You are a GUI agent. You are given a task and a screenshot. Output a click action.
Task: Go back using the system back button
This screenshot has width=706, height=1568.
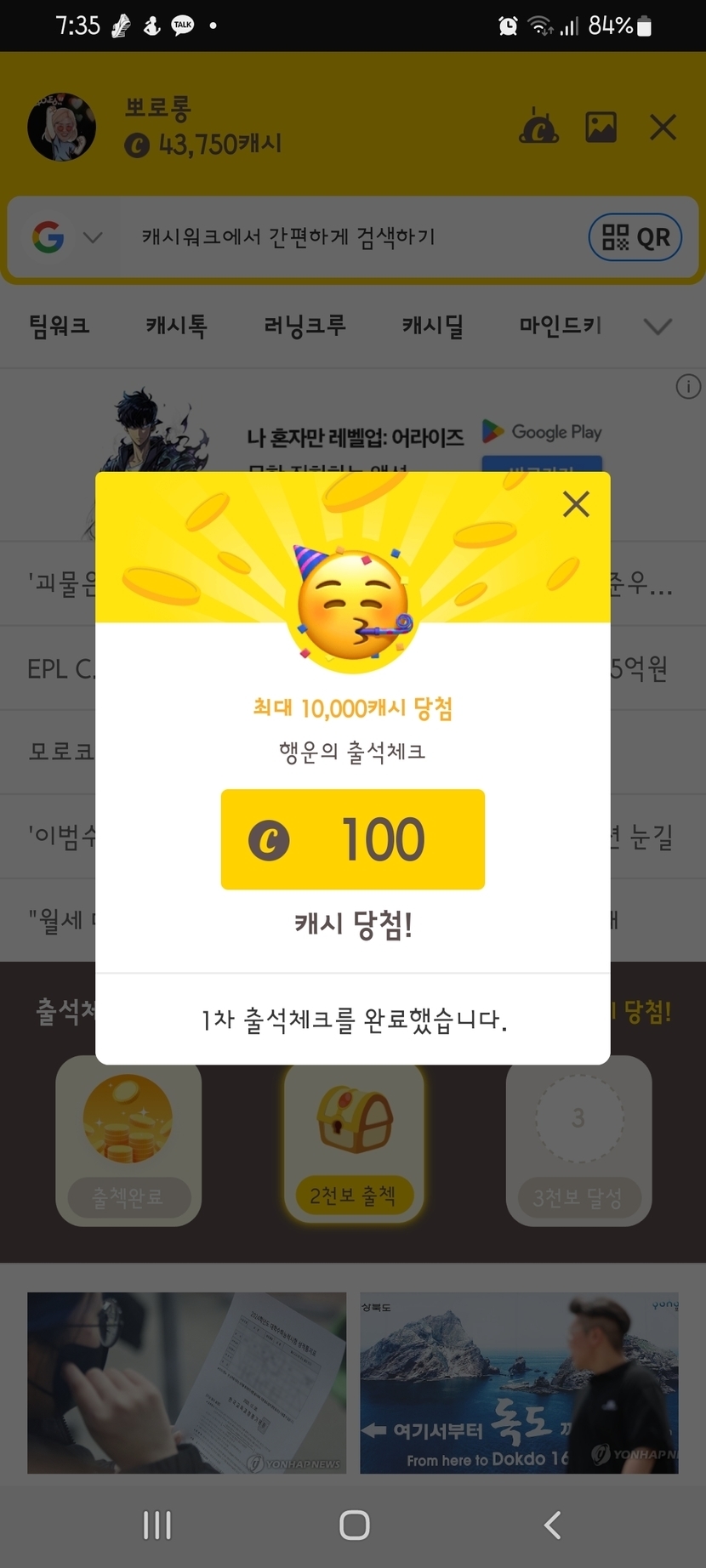pyautogui.click(x=552, y=1525)
